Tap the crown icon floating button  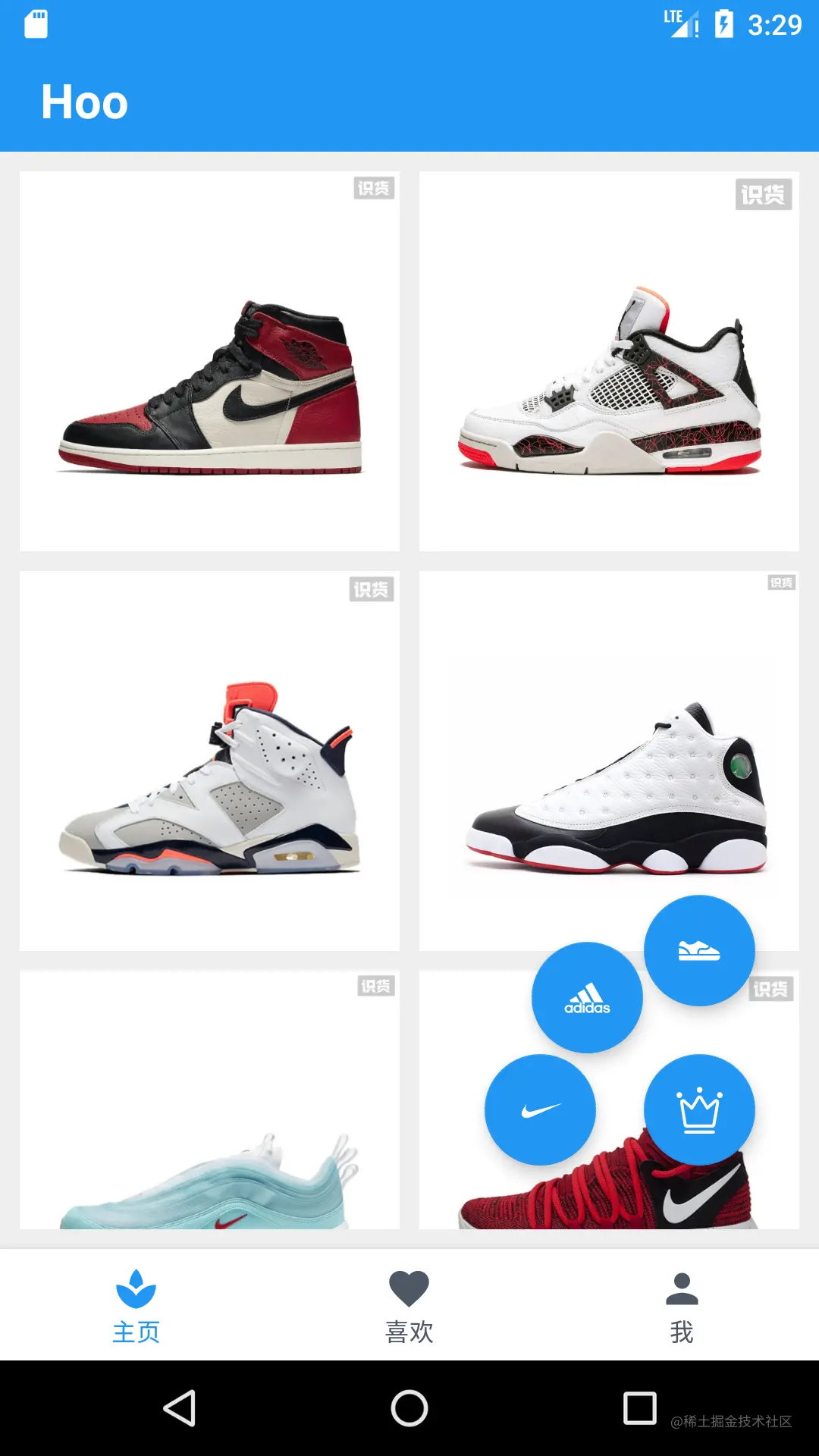(699, 1109)
